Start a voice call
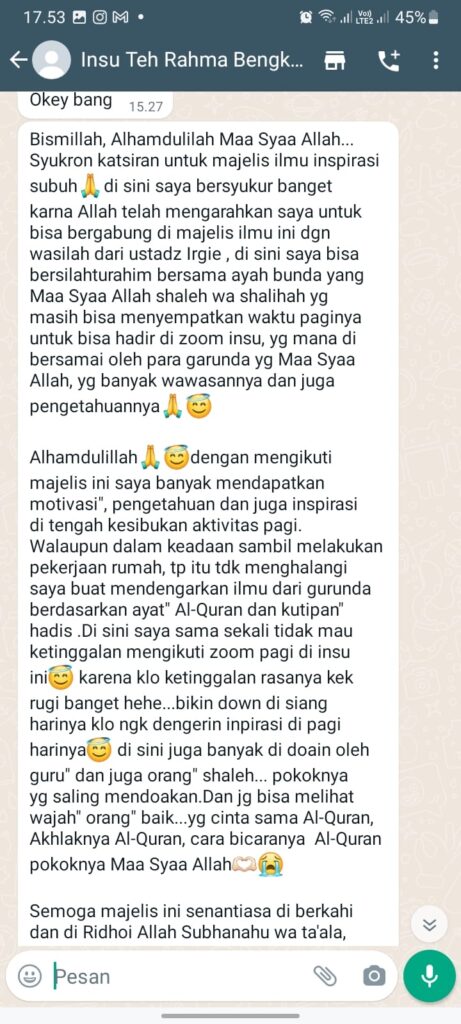 pyautogui.click(x=389, y=60)
